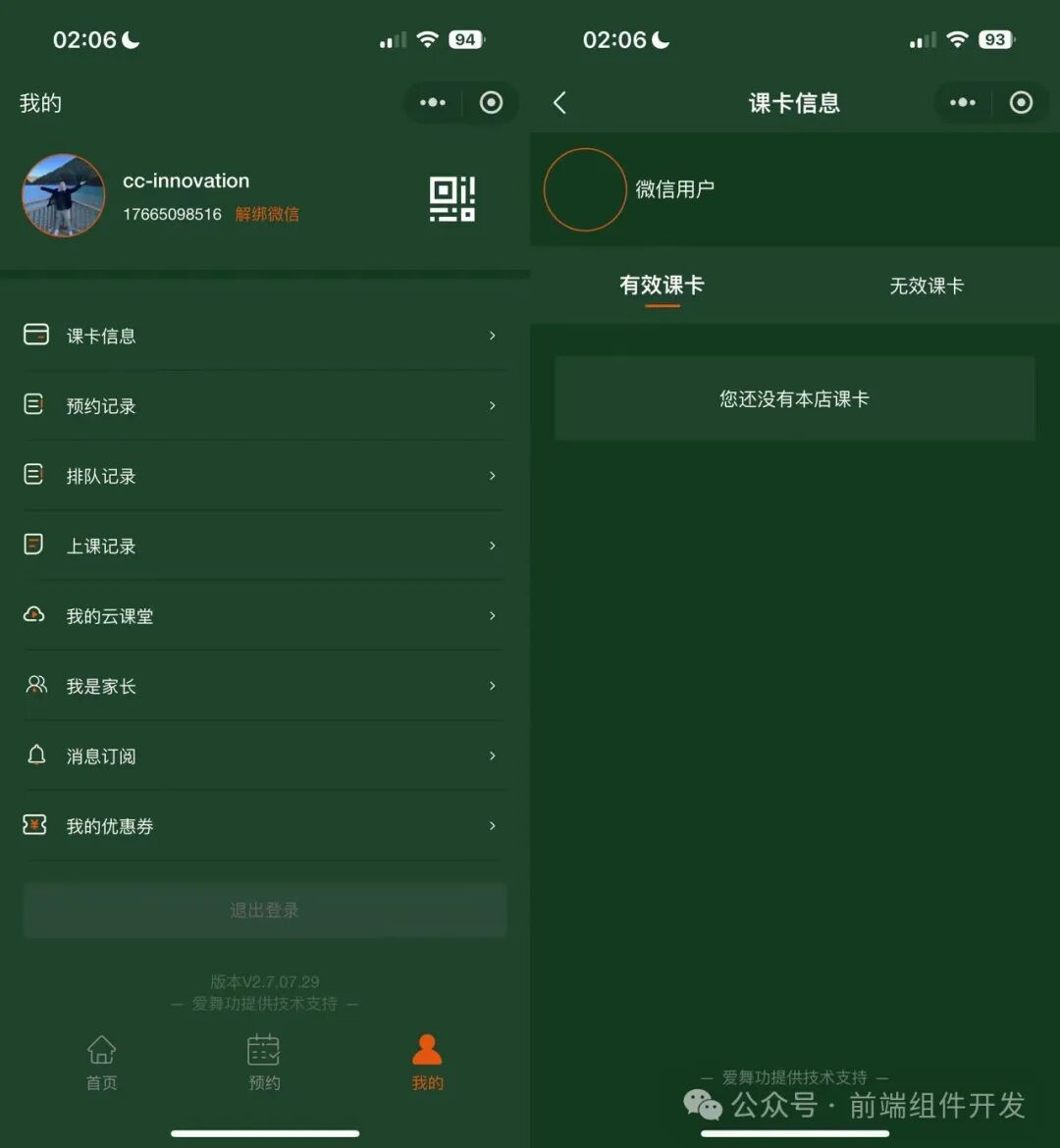Tap the 首页 home tab icon

(101, 1050)
